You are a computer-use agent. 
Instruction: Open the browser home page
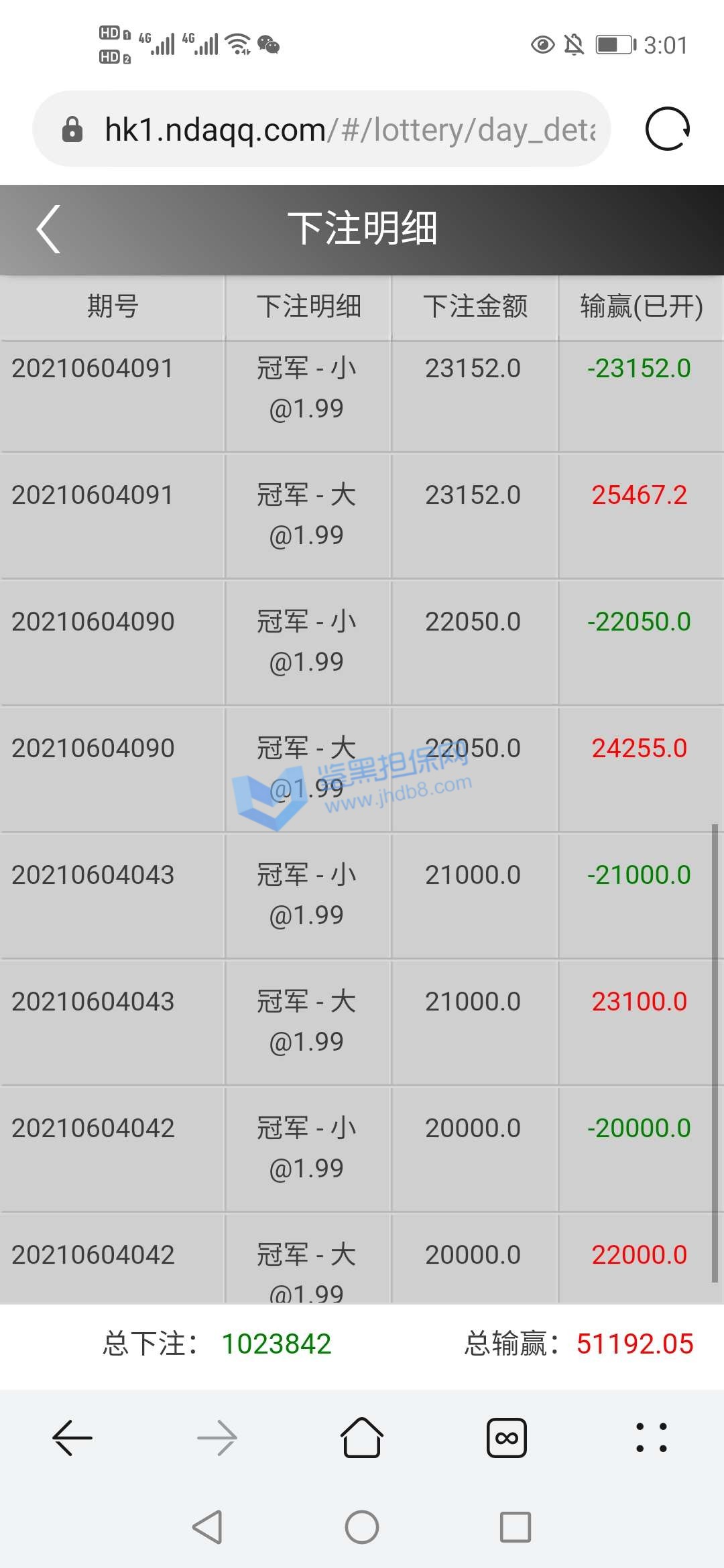[x=362, y=1438]
